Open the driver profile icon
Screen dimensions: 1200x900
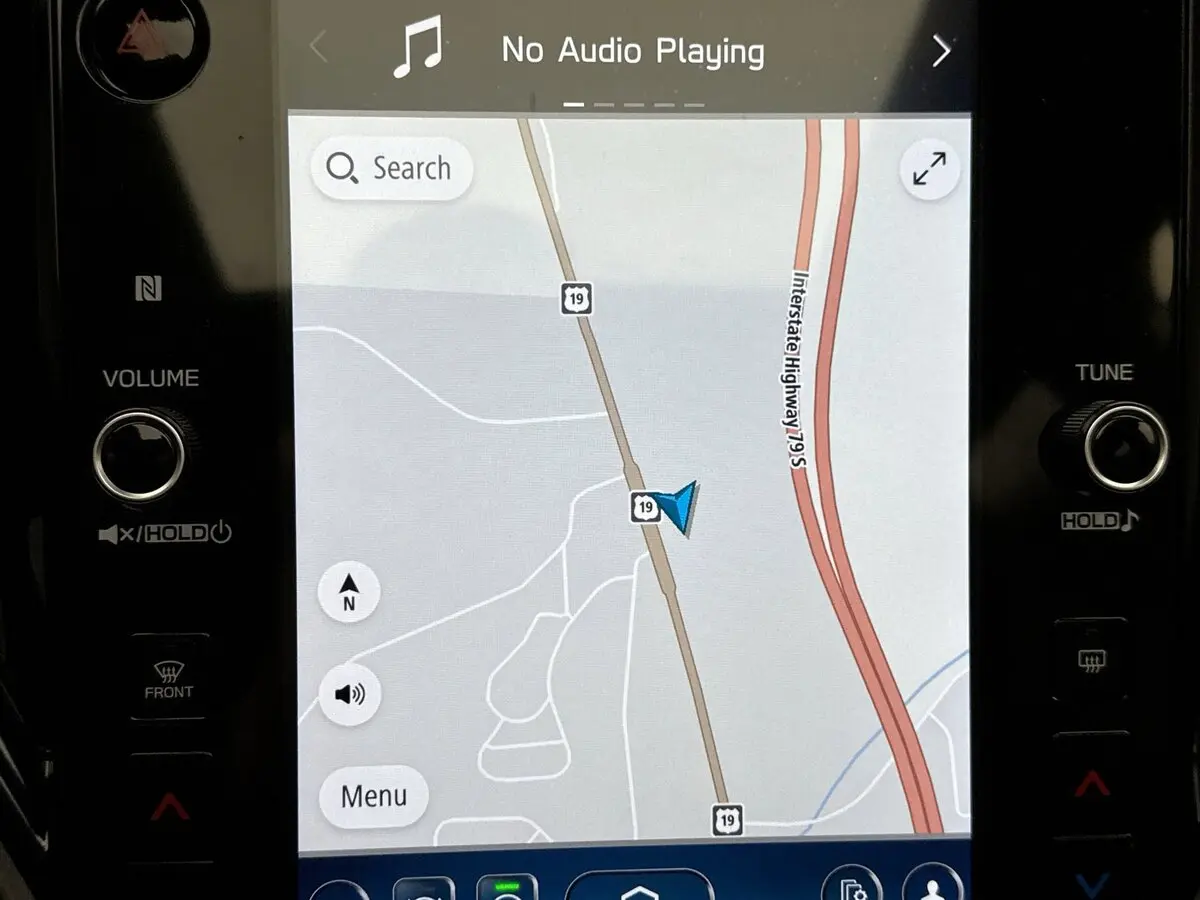coord(931,886)
